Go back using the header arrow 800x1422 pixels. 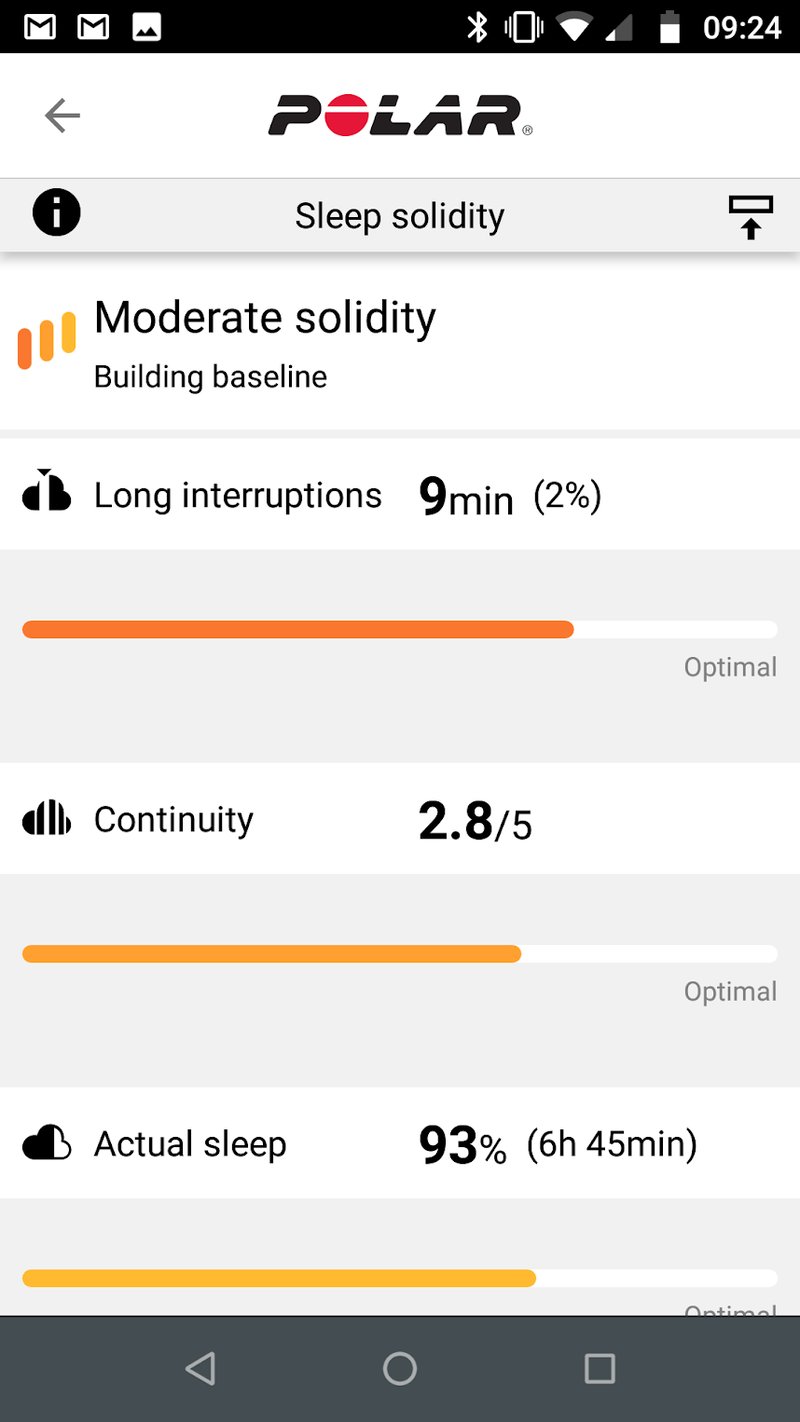click(x=62, y=116)
